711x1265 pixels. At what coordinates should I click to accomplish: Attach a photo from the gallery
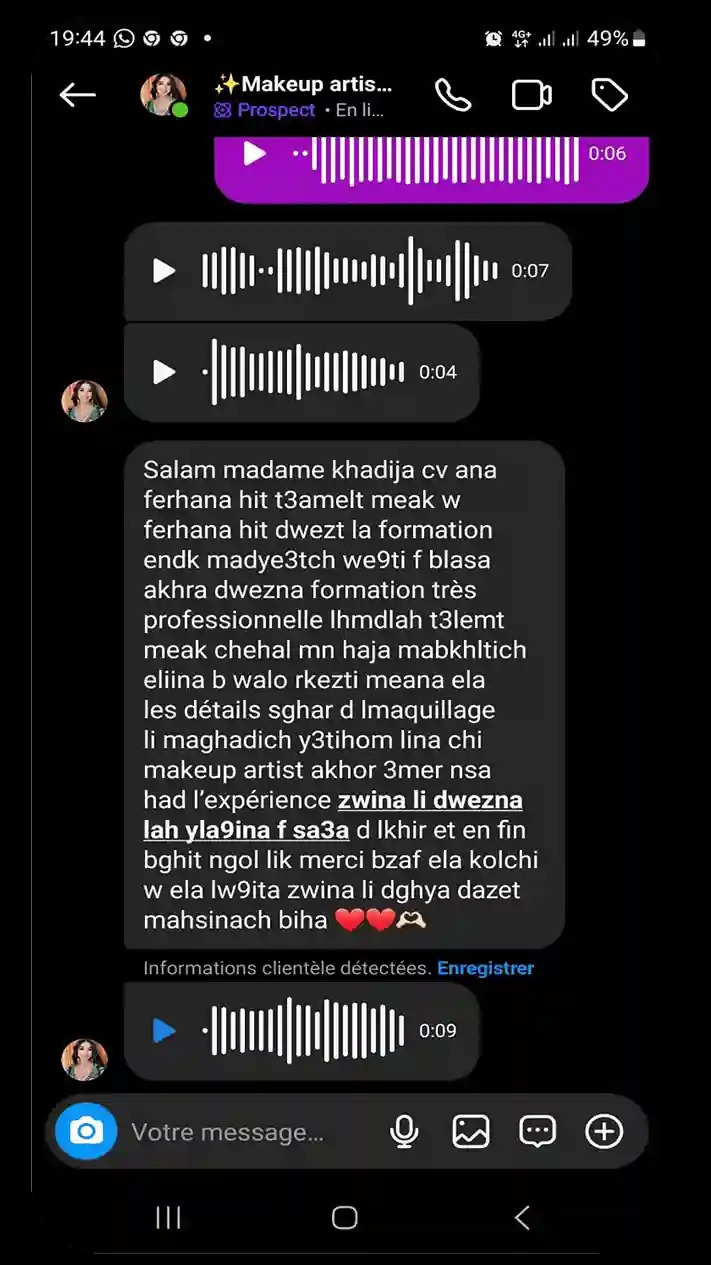(x=470, y=1131)
